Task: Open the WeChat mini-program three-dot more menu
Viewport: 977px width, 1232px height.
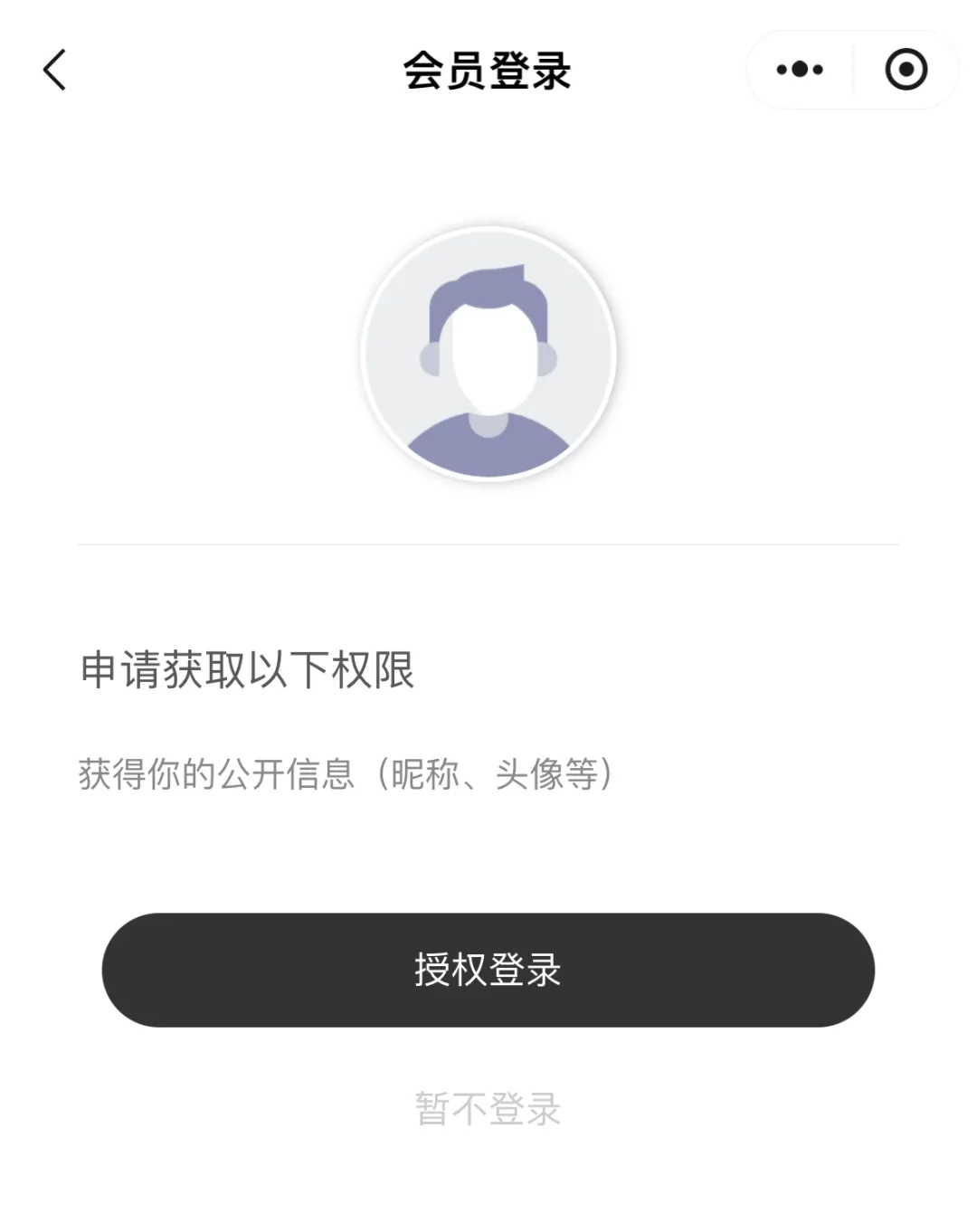Action: pyautogui.click(x=800, y=69)
